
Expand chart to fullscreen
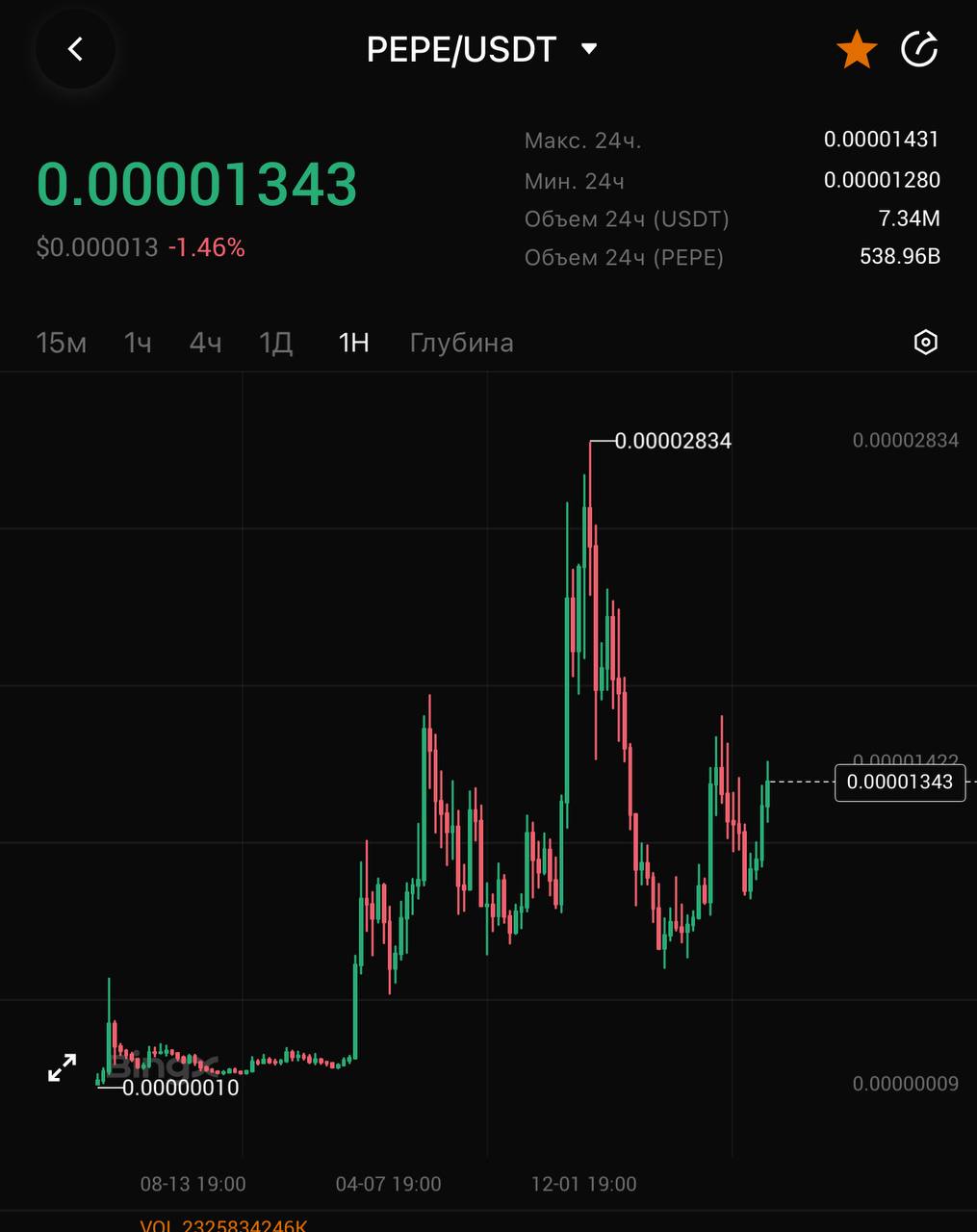[x=63, y=1067]
